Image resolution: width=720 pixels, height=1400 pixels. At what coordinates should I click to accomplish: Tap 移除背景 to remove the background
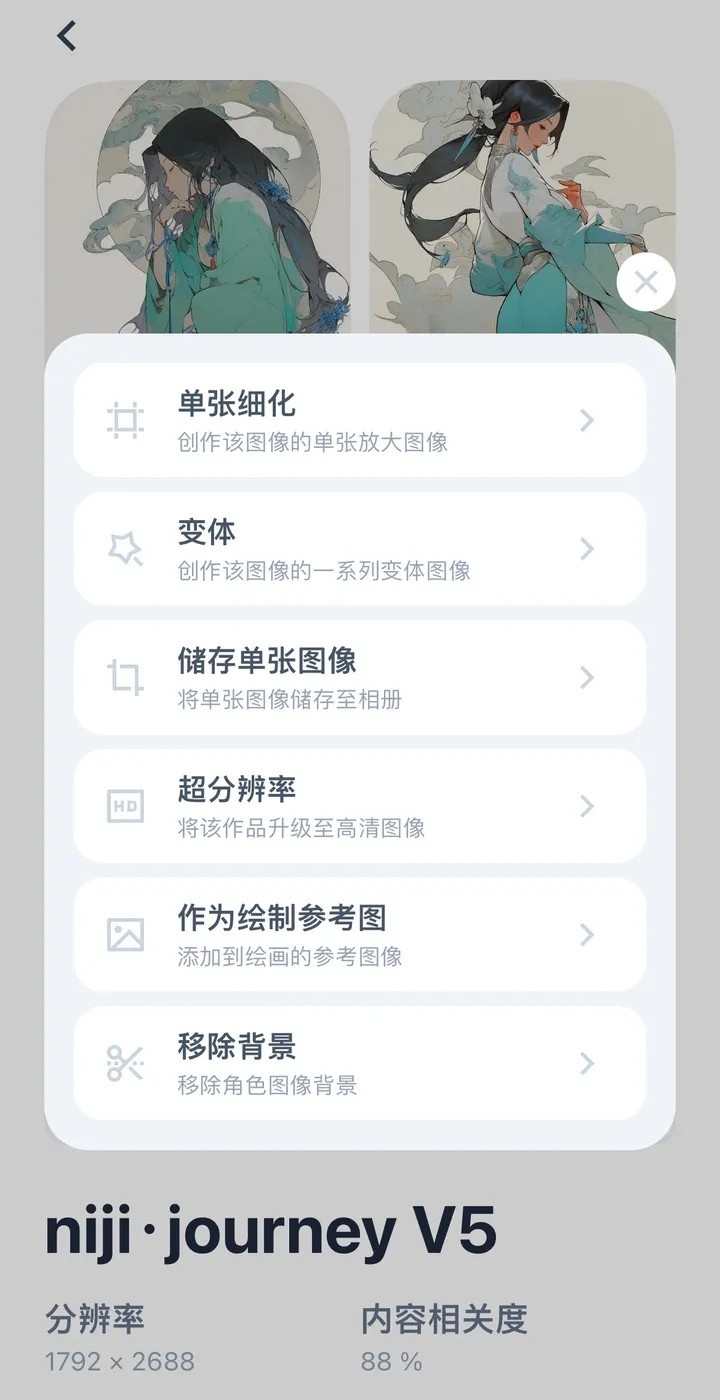(360, 1063)
